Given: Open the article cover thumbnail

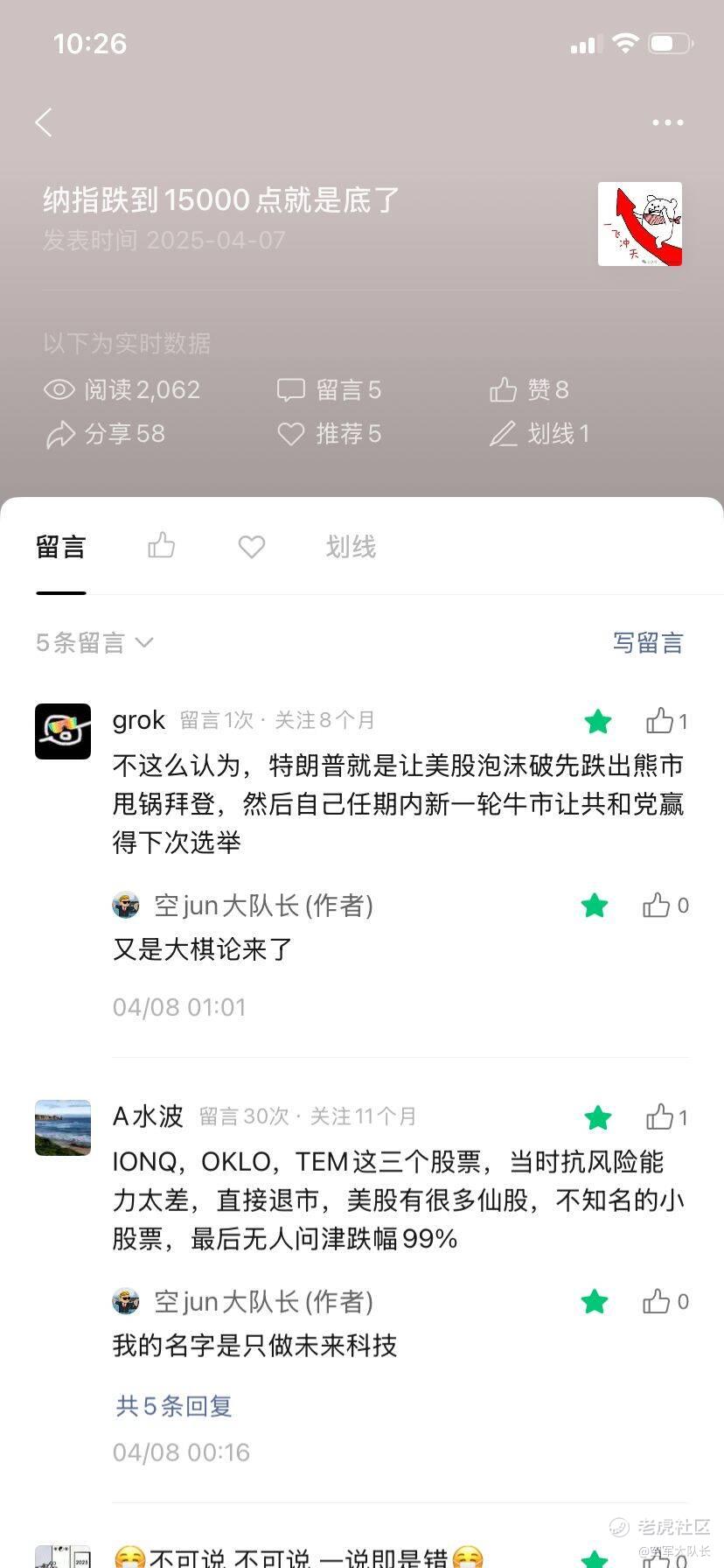Looking at the screenshot, I should coord(639,224).
